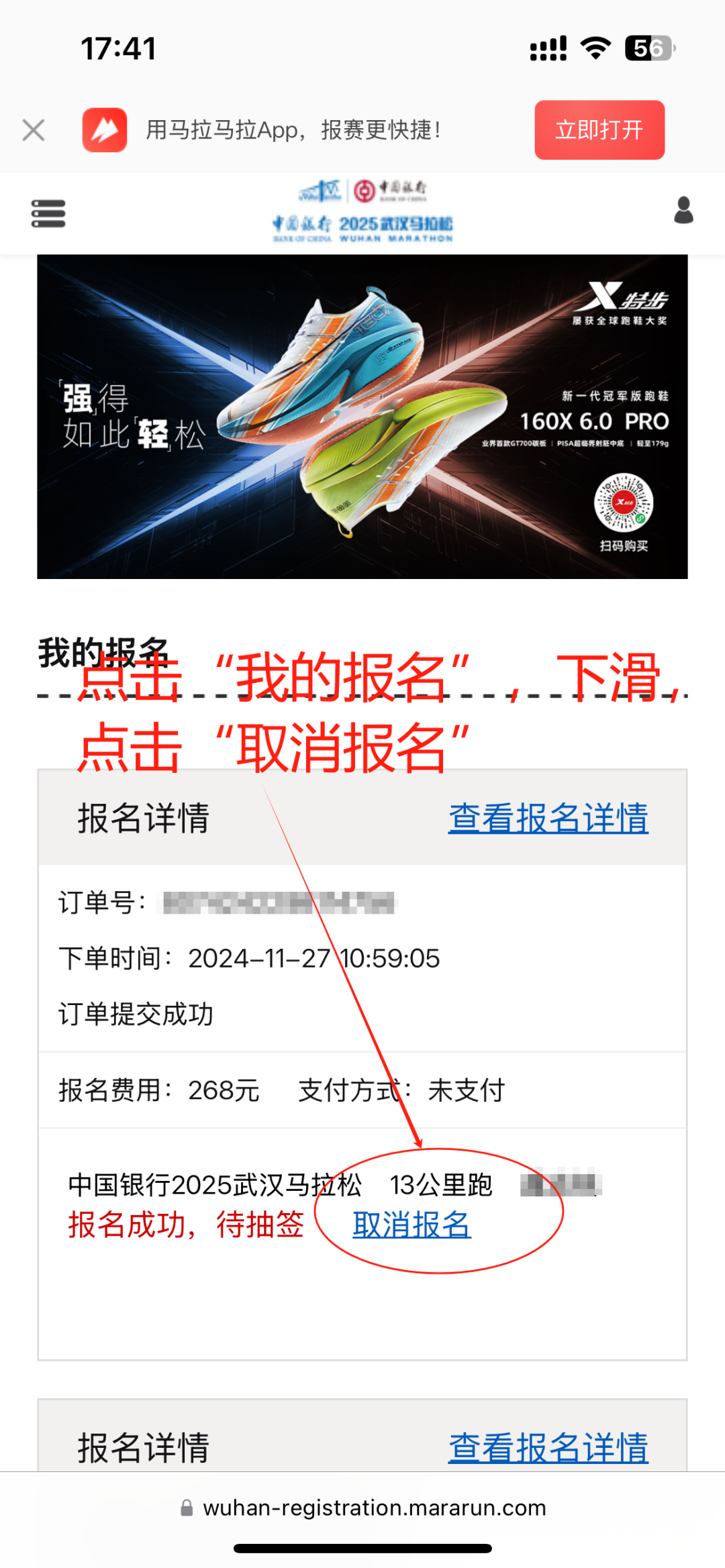
Task: Open the Xtep 160X 6.0 PRO banner
Action: coord(362,416)
